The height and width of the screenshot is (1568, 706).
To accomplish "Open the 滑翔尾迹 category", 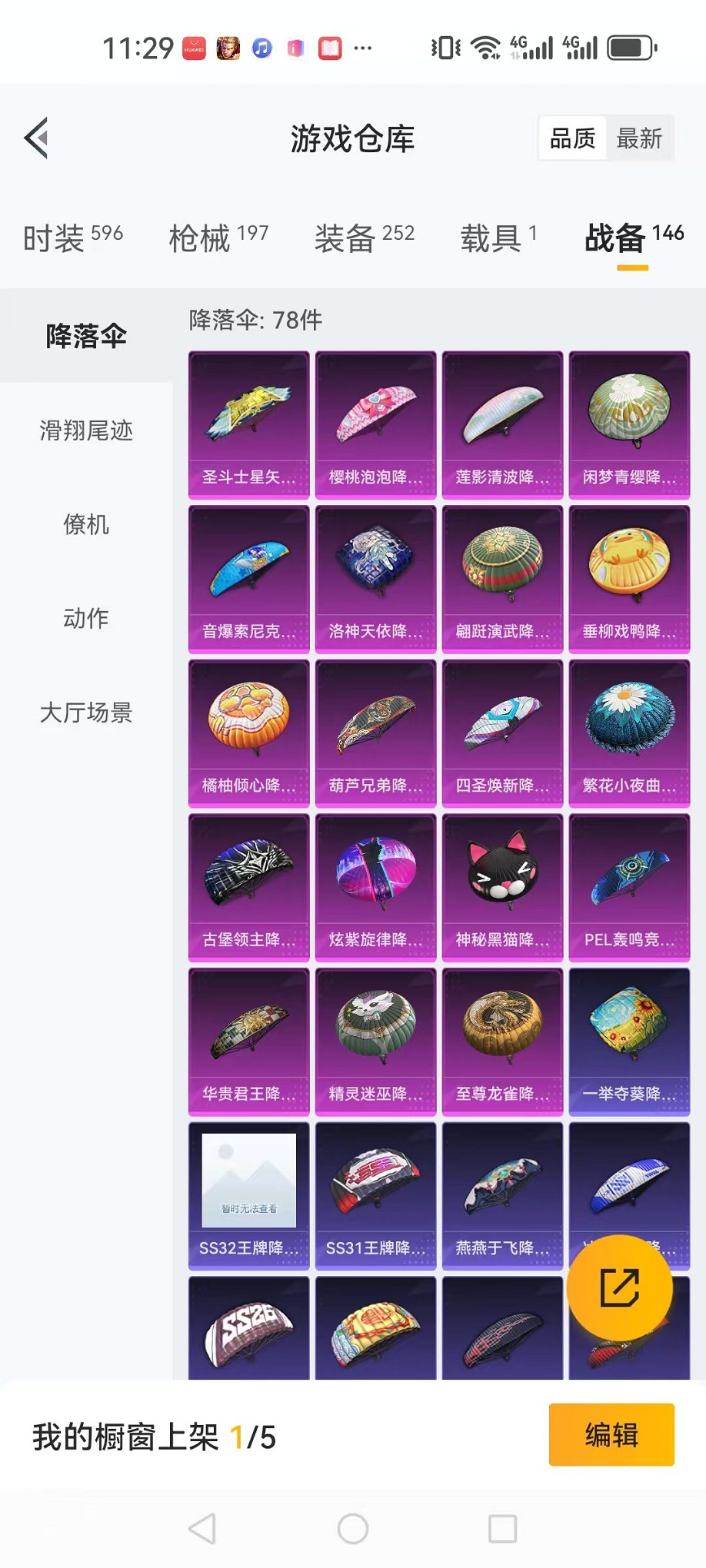I will click(x=86, y=430).
